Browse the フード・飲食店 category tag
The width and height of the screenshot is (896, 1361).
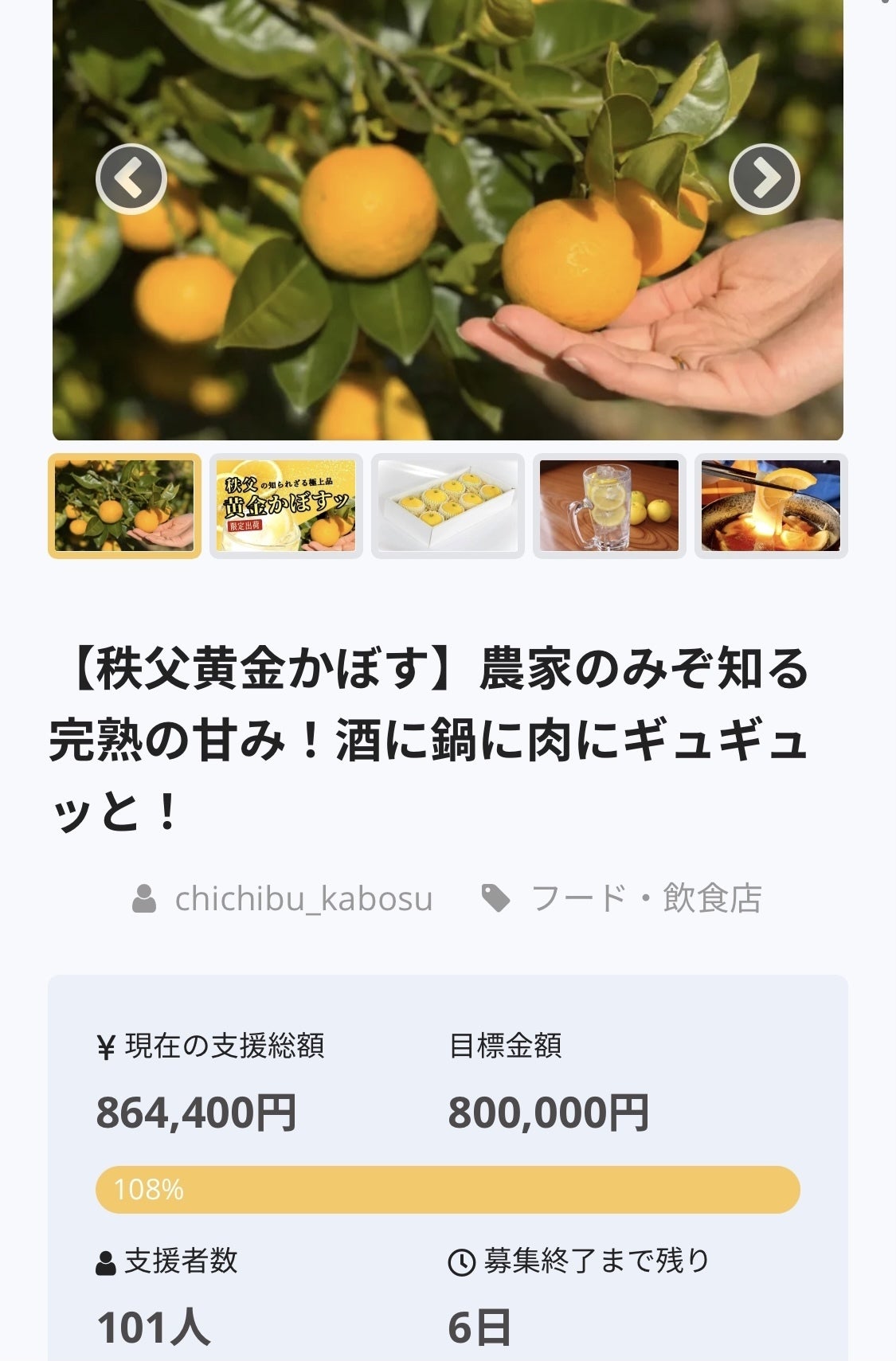(x=645, y=899)
